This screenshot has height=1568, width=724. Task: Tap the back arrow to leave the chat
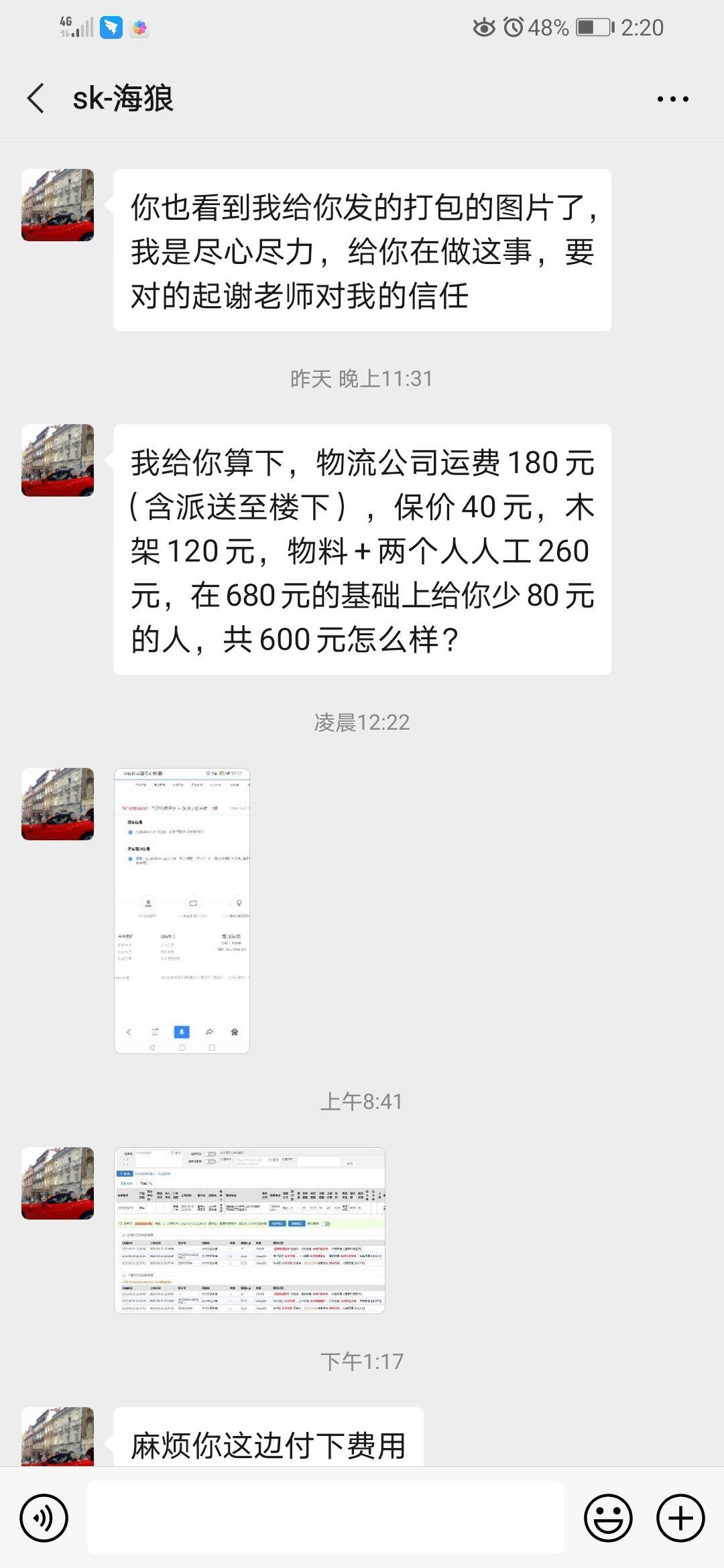pos(37,98)
